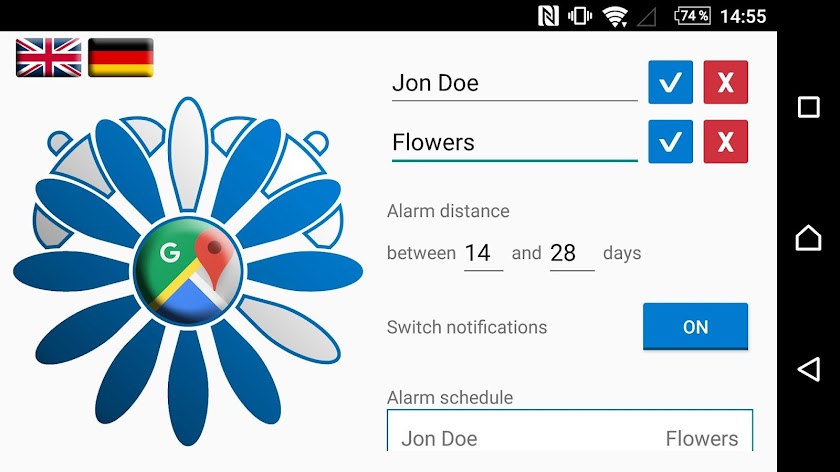Confirm the Flowers entry with checkmark
This screenshot has width=840, height=472.
[670, 142]
